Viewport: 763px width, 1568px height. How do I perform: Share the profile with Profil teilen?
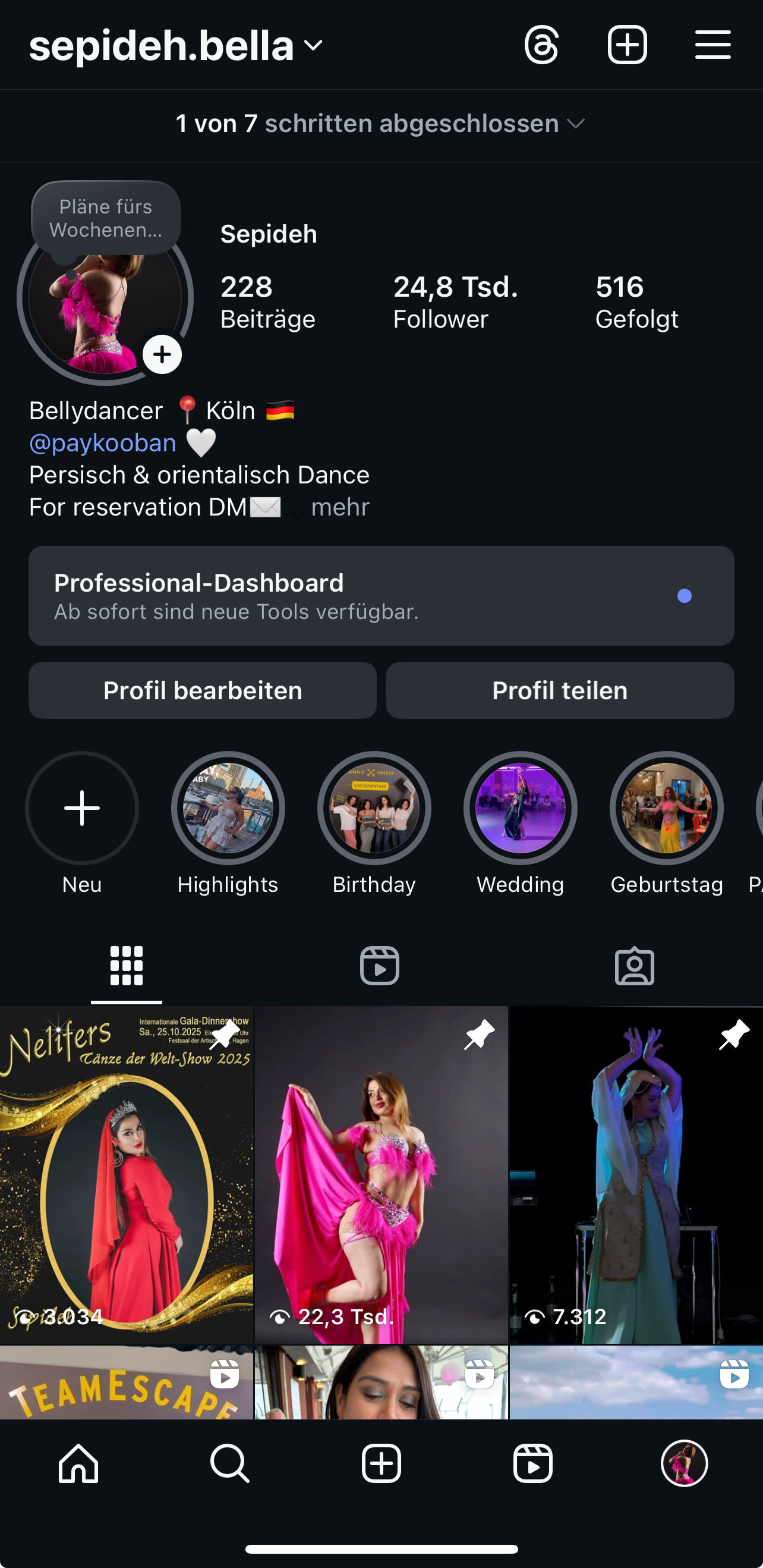(x=560, y=690)
